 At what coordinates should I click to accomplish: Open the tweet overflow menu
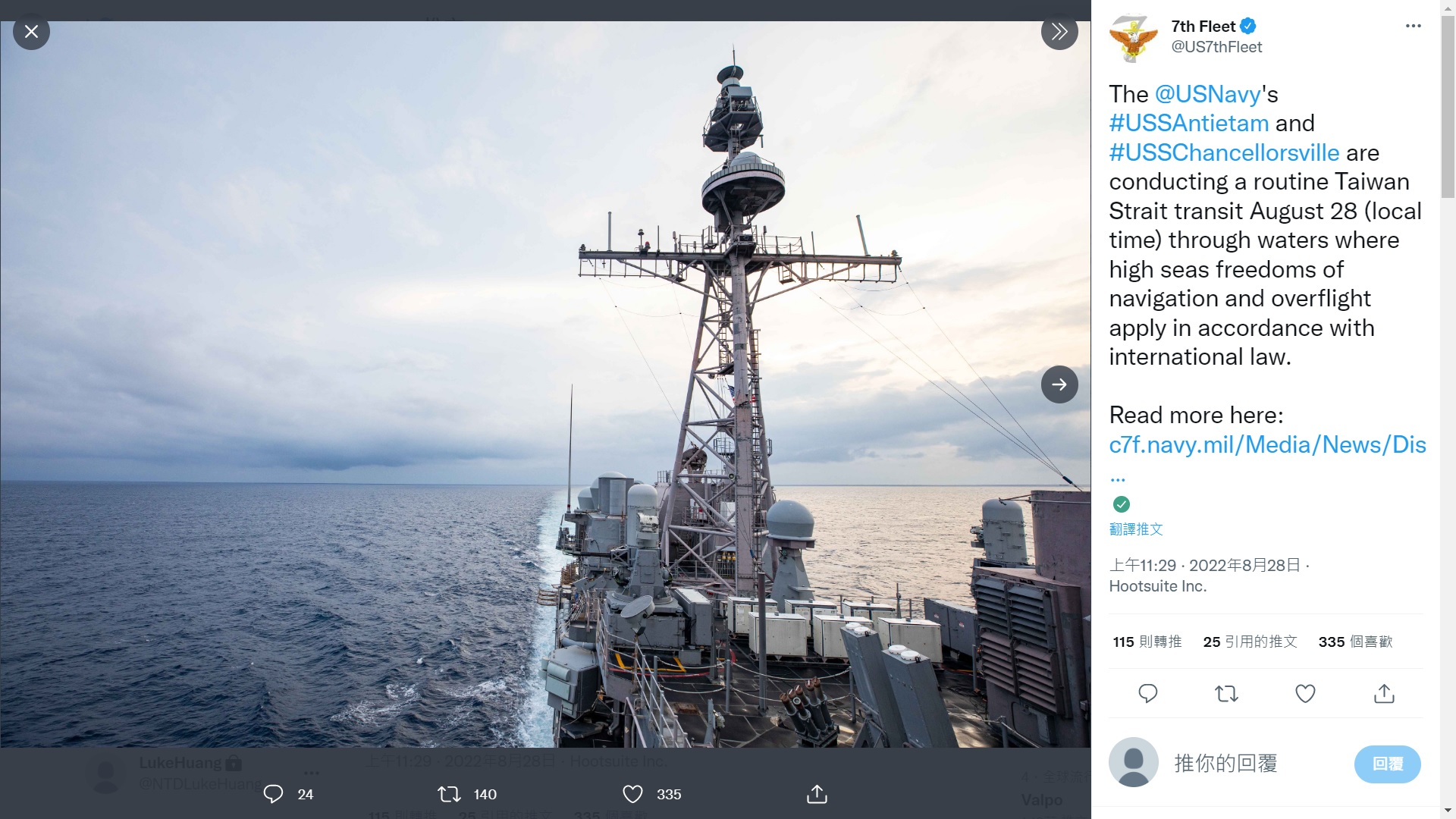[1413, 26]
